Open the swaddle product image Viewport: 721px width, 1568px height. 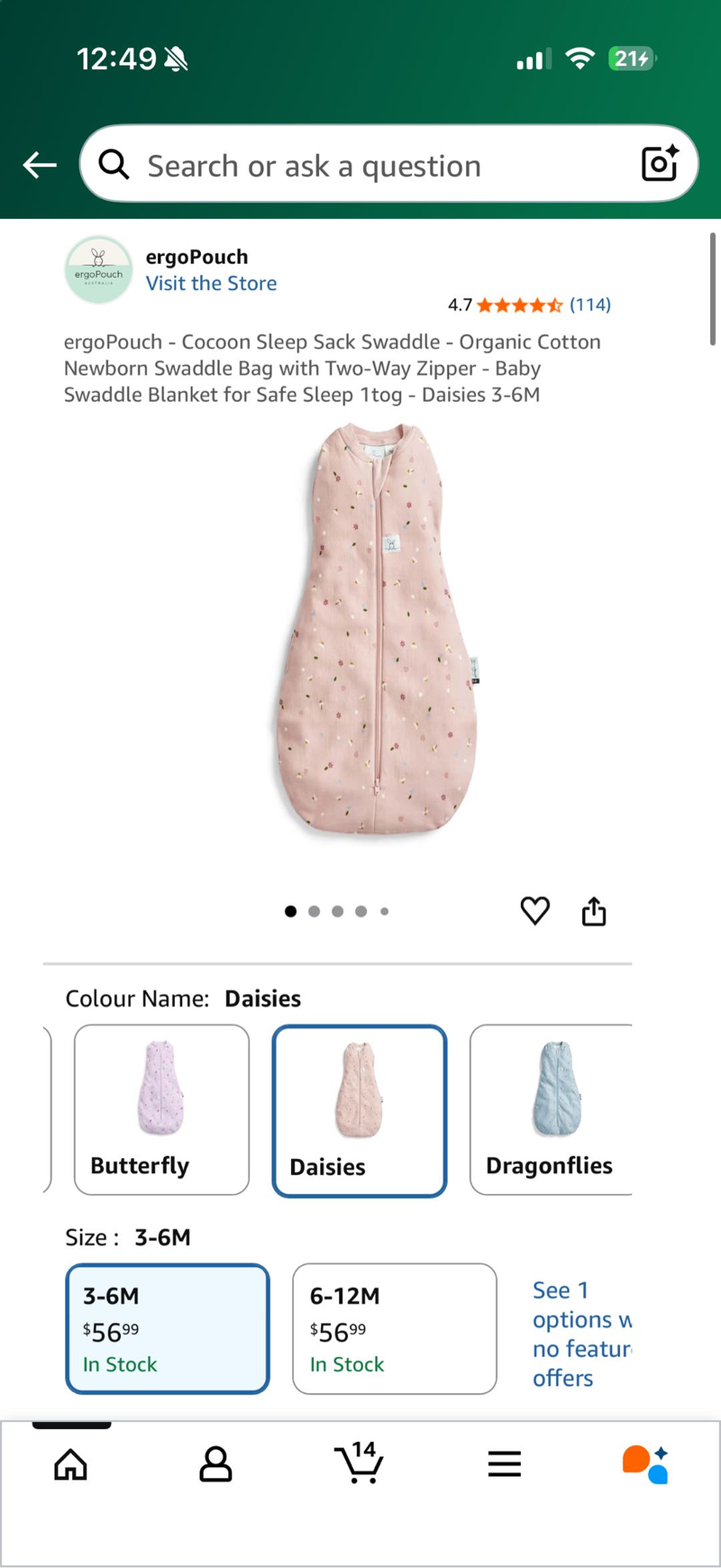click(x=378, y=631)
